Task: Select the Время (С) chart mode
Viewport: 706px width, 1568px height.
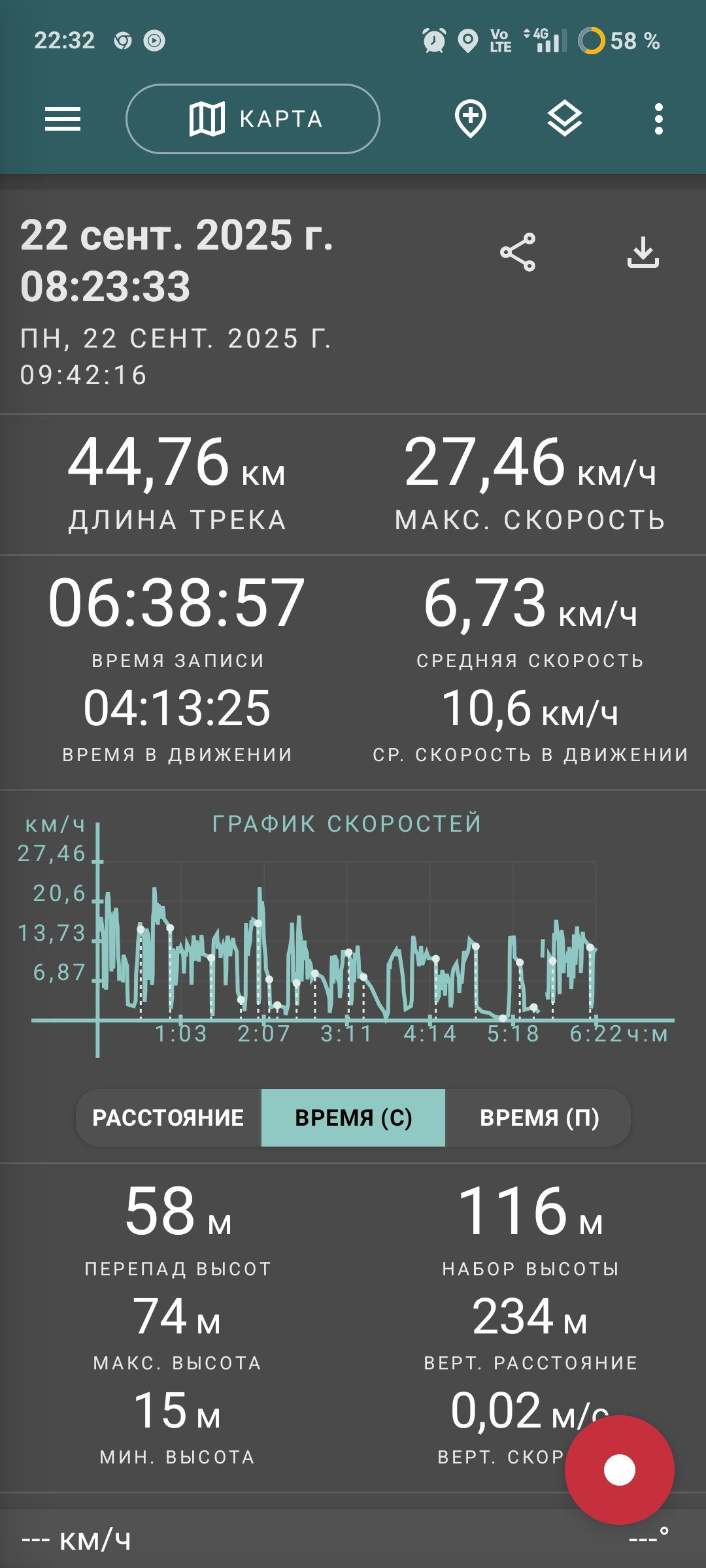Action: tap(353, 1118)
